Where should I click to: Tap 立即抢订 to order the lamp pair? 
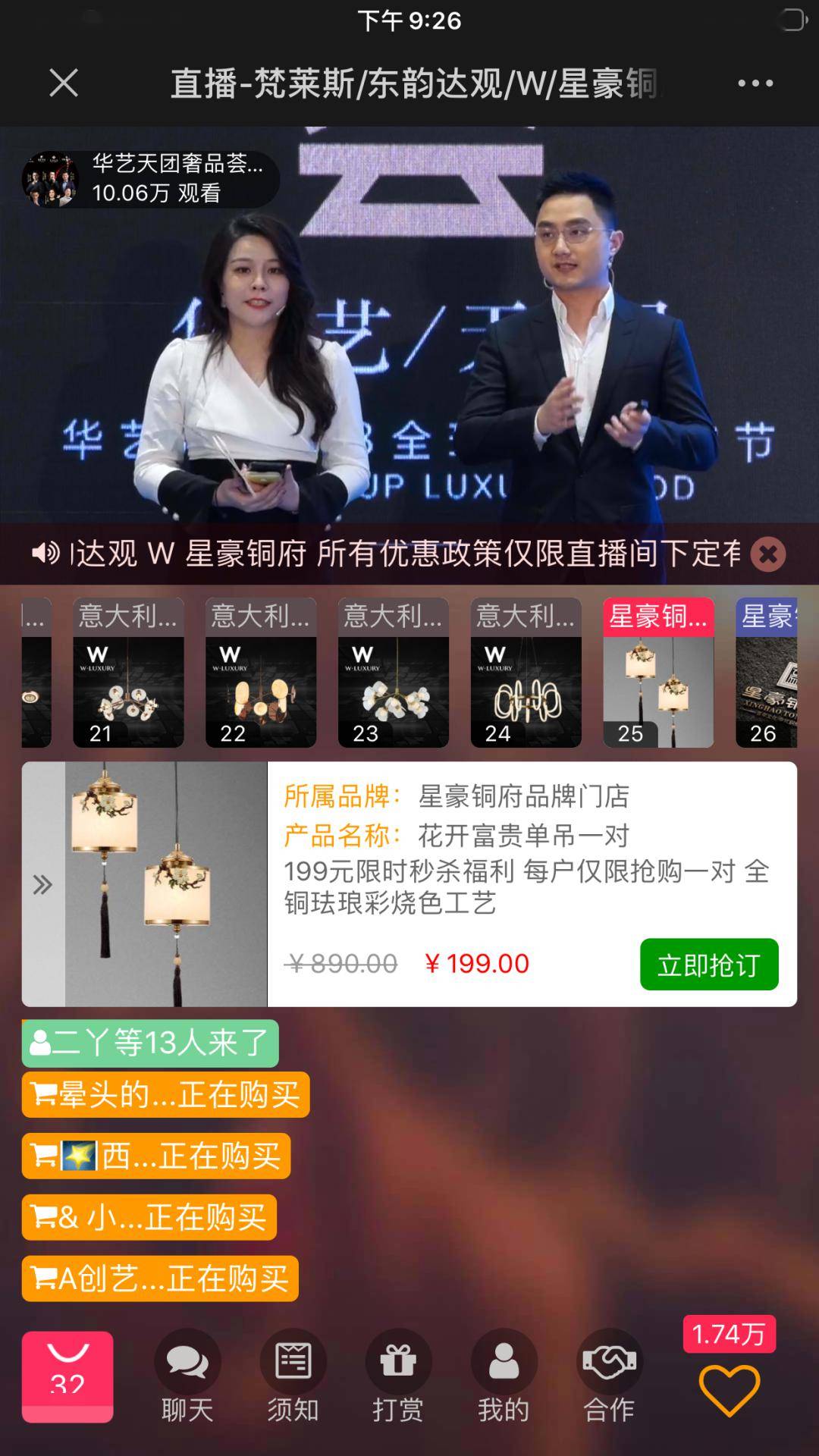(x=708, y=965)
